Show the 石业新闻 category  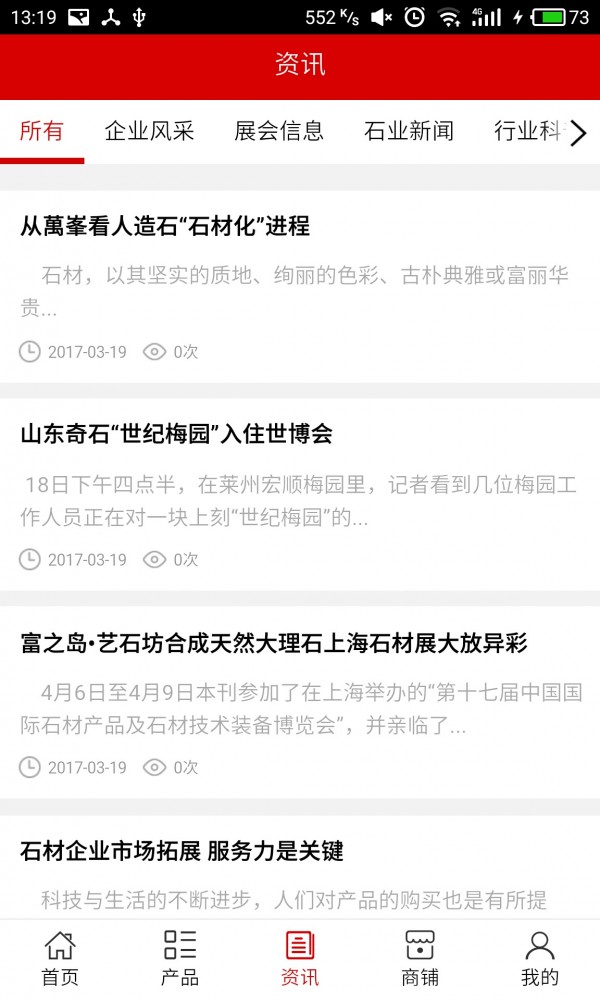409,131
